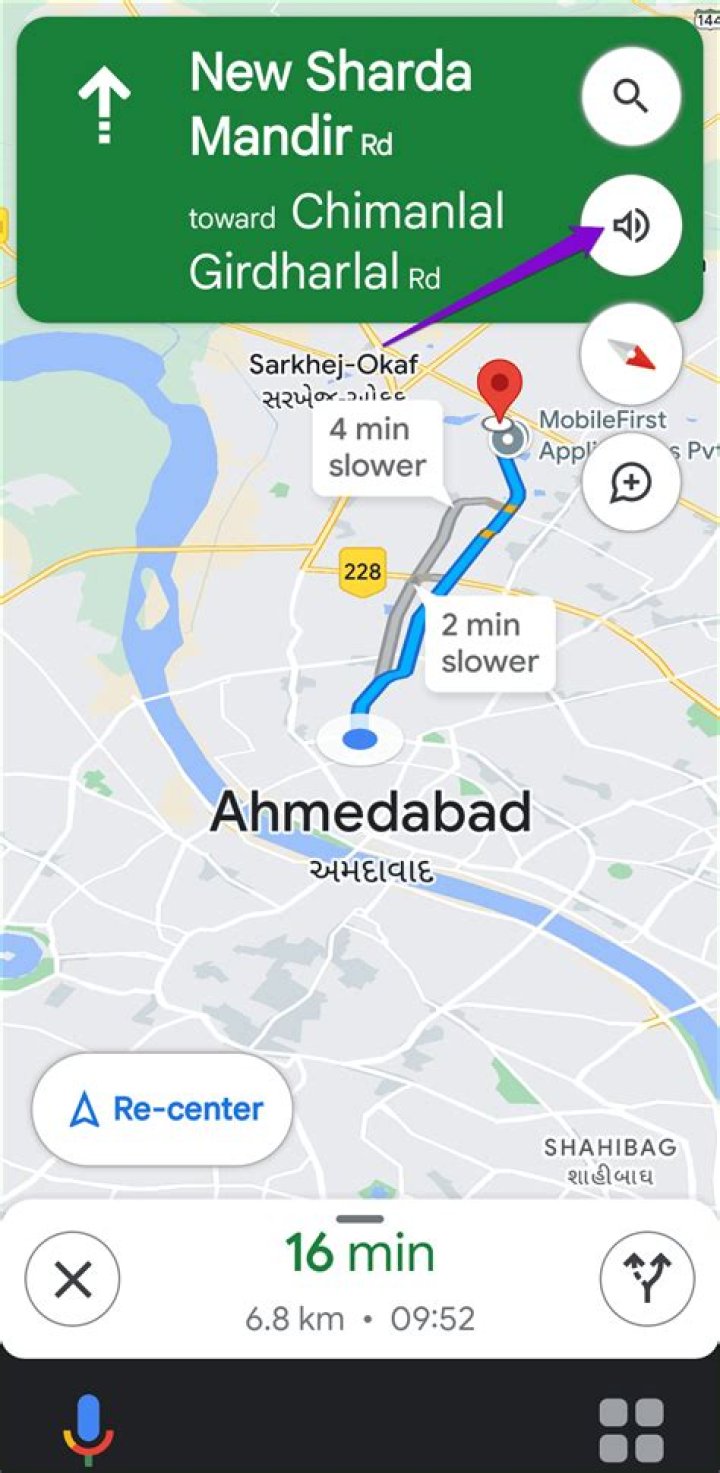720x1473 pixels.
Task: Choose the 2 min slower route
Action: 489,643
